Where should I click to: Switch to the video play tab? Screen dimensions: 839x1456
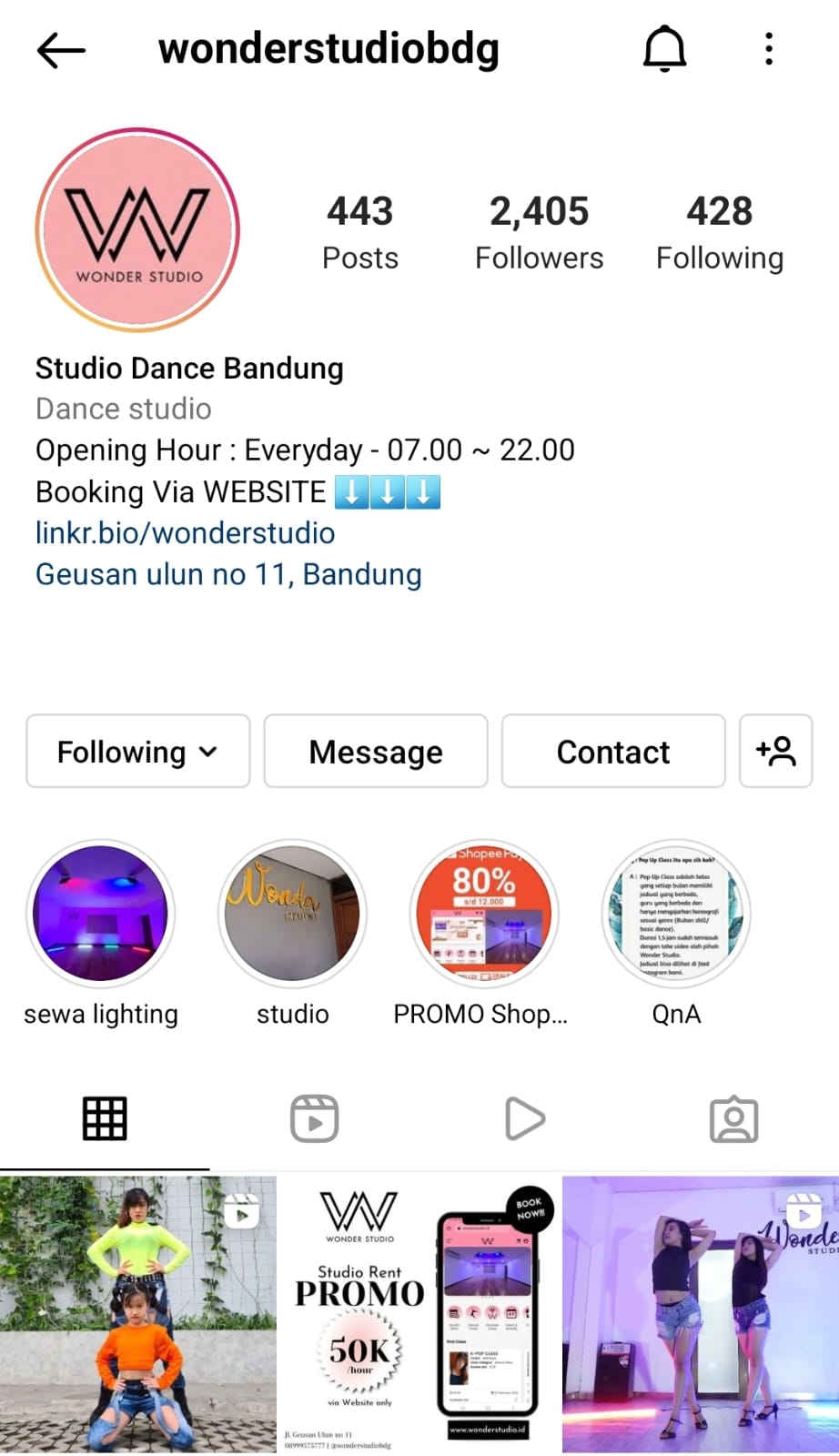coord(524,1119)
